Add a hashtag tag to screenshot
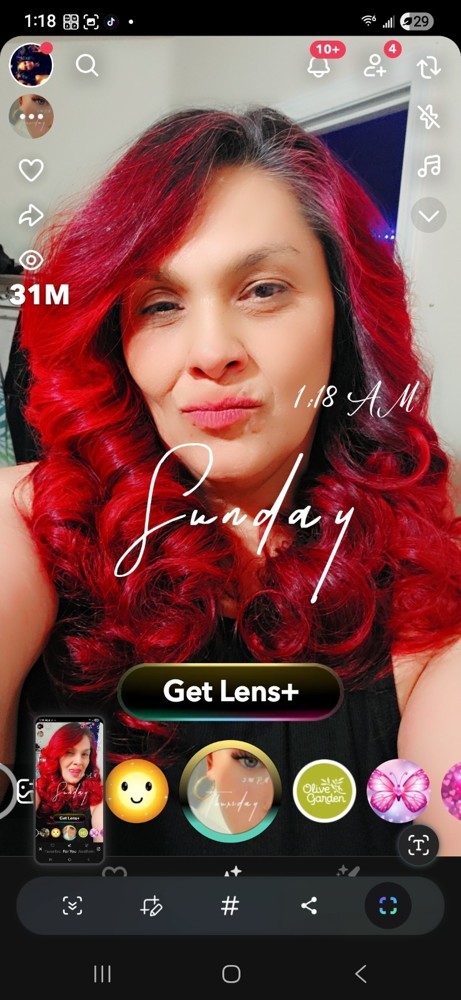This screenshot has width=461, height=1000. [230, 906]
